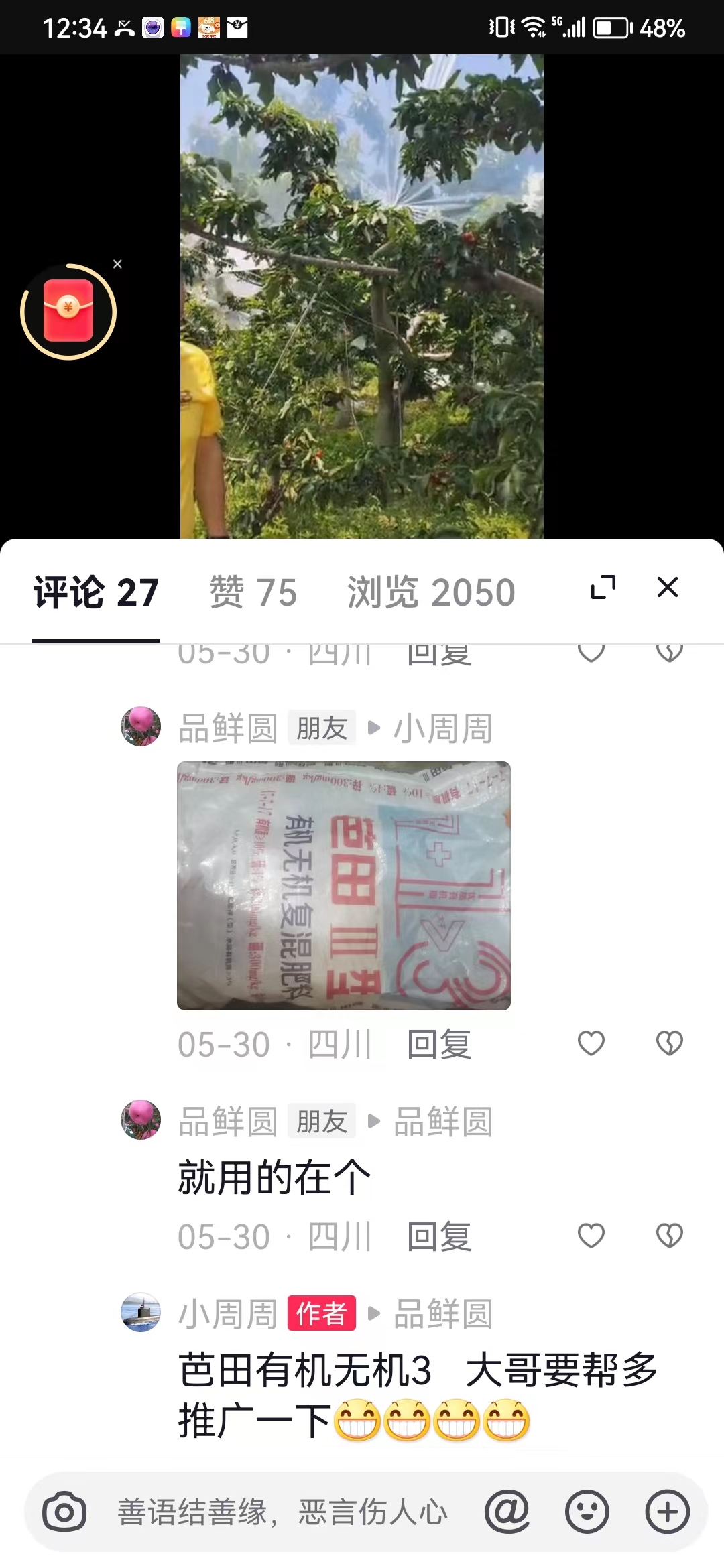This screenshot has height=1568, width=724.
Task: Dismiss the red envelope floating widget
Action: (118, 264)
